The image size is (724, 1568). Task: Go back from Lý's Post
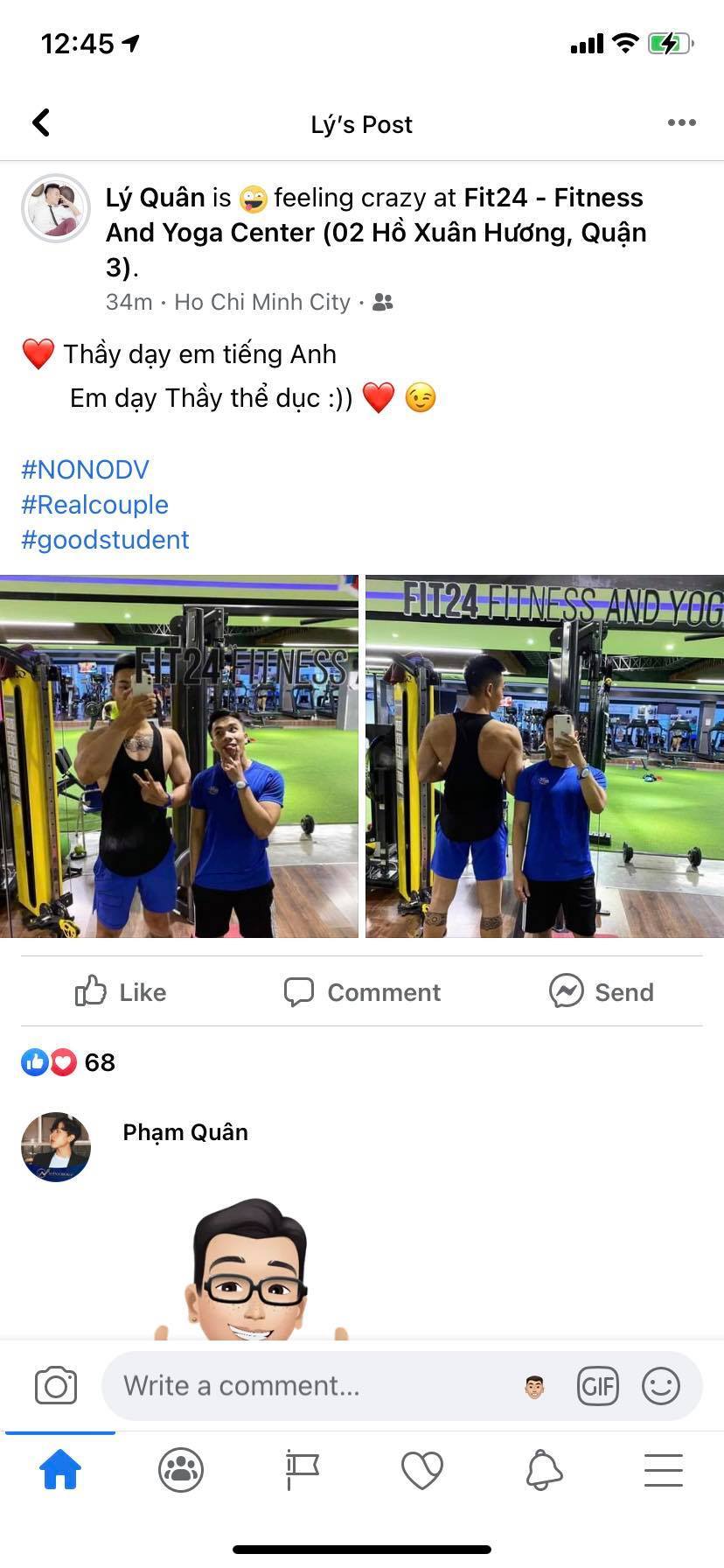(41, 123)
